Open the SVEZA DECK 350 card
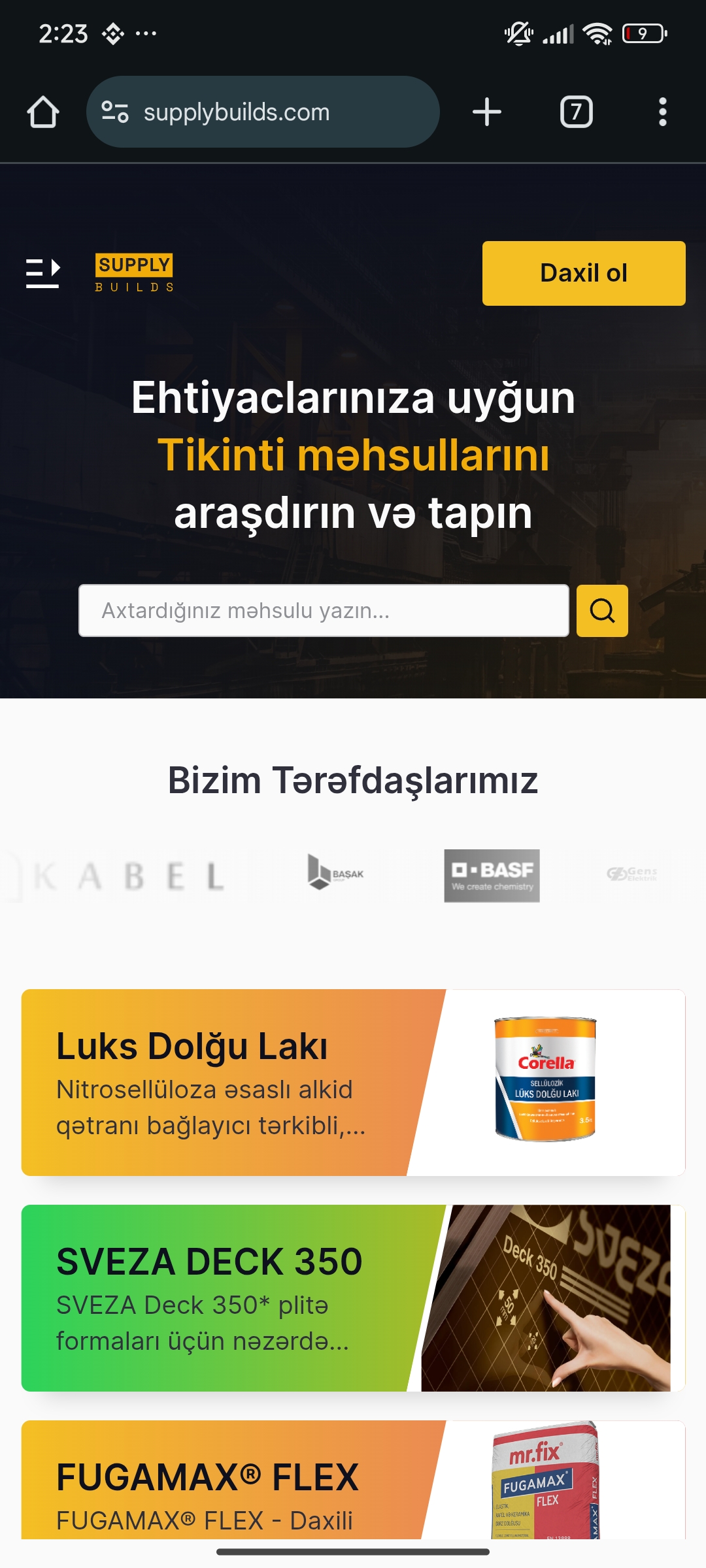 pos(353,1298)
